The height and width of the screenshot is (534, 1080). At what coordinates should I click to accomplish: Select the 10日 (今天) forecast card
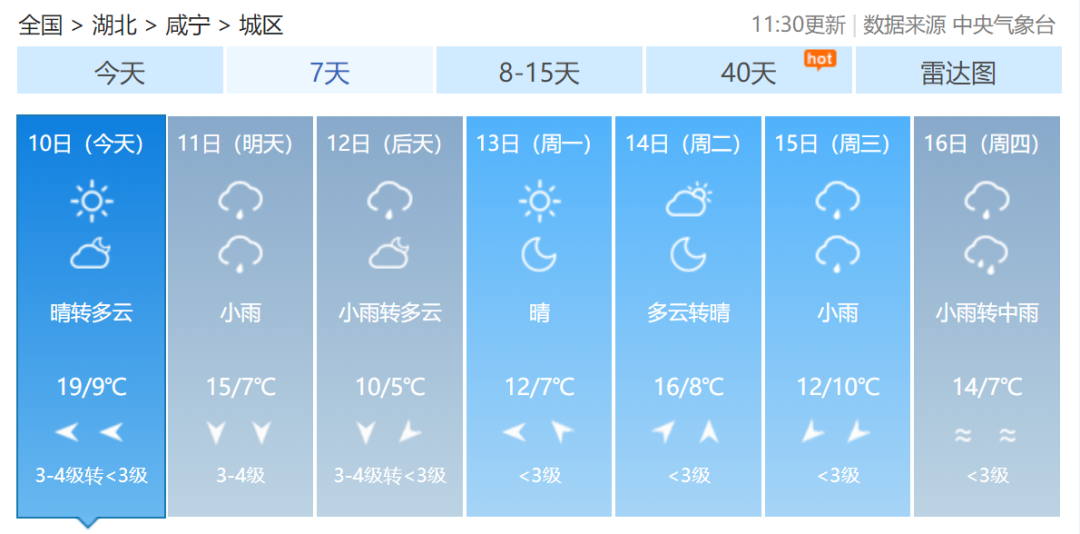[91, 315]
